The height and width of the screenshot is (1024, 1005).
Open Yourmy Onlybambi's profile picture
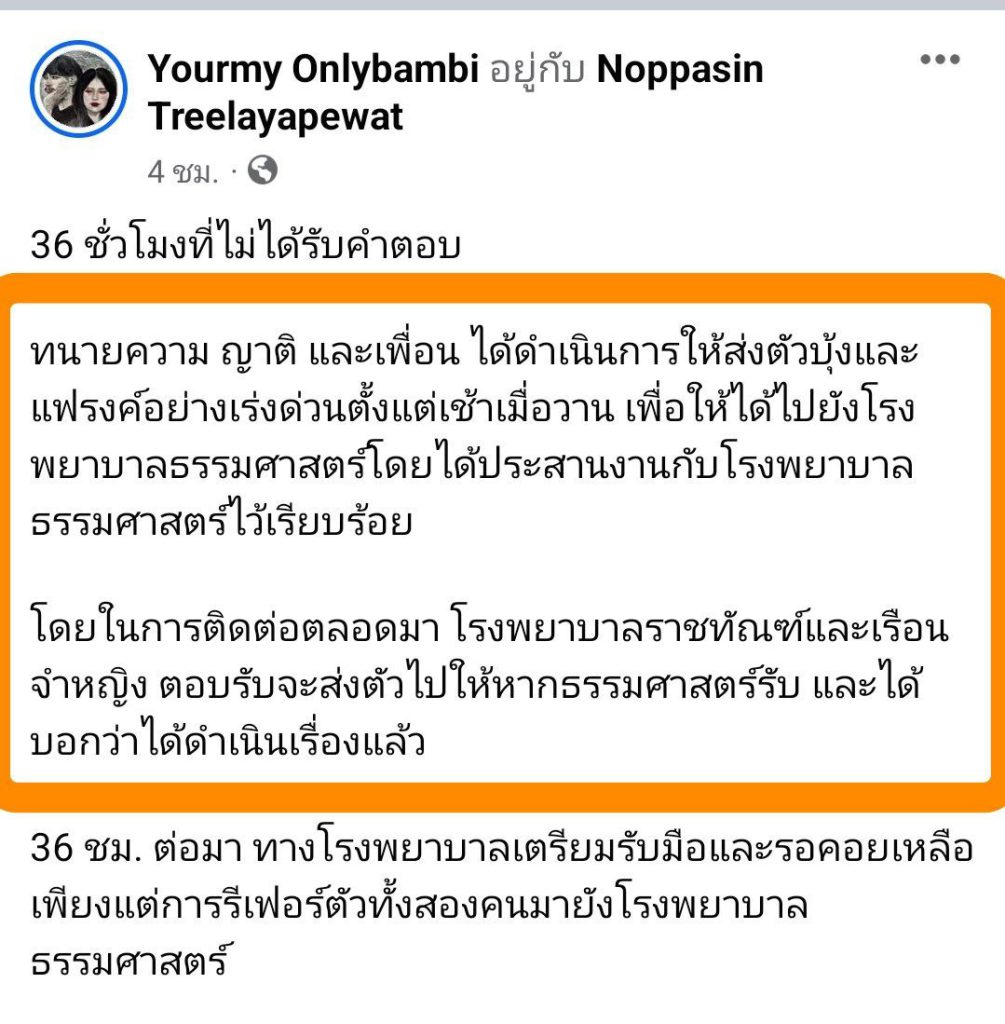point(79,88)
